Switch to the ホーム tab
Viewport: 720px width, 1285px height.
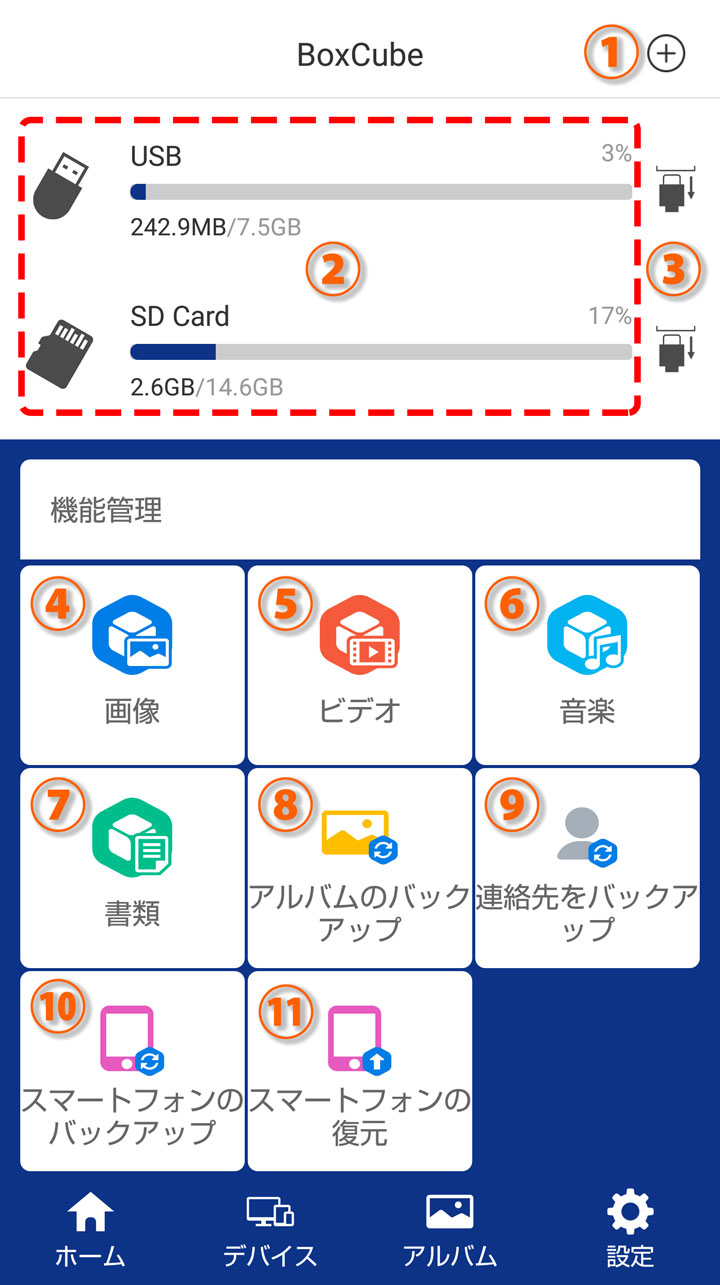coord(90,1231)
